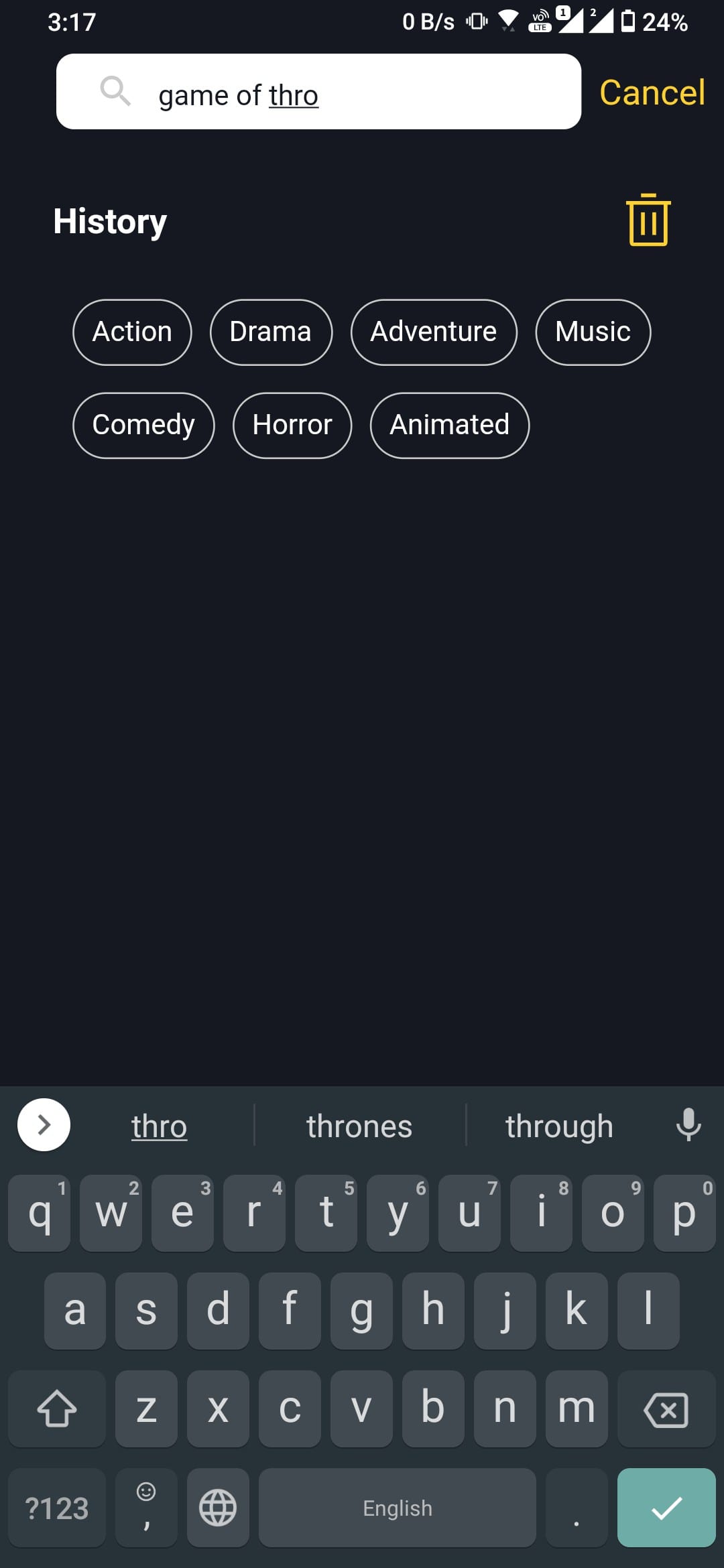The image size is (724, 1568).
Task: Submit search with the keyboard checkmark key
Action: 666,1508
